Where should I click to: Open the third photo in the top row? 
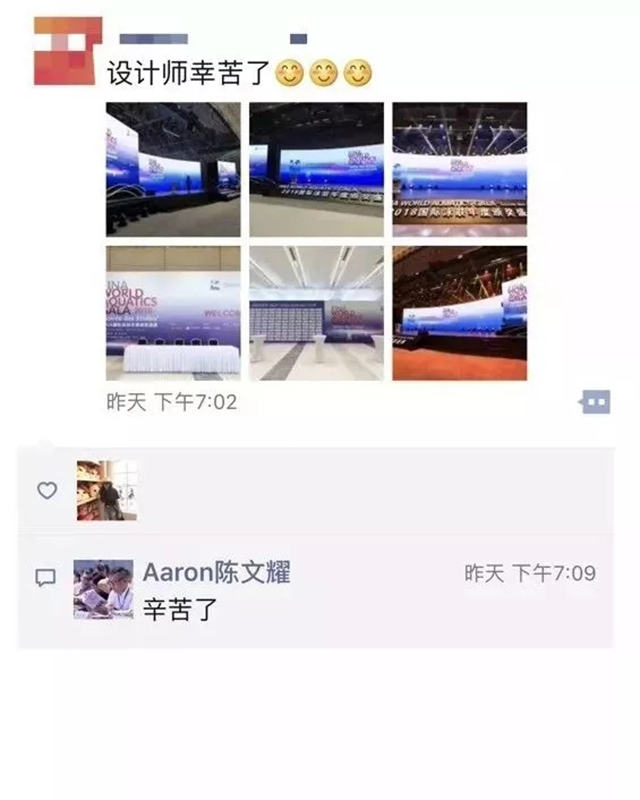(x=459, y=169)
